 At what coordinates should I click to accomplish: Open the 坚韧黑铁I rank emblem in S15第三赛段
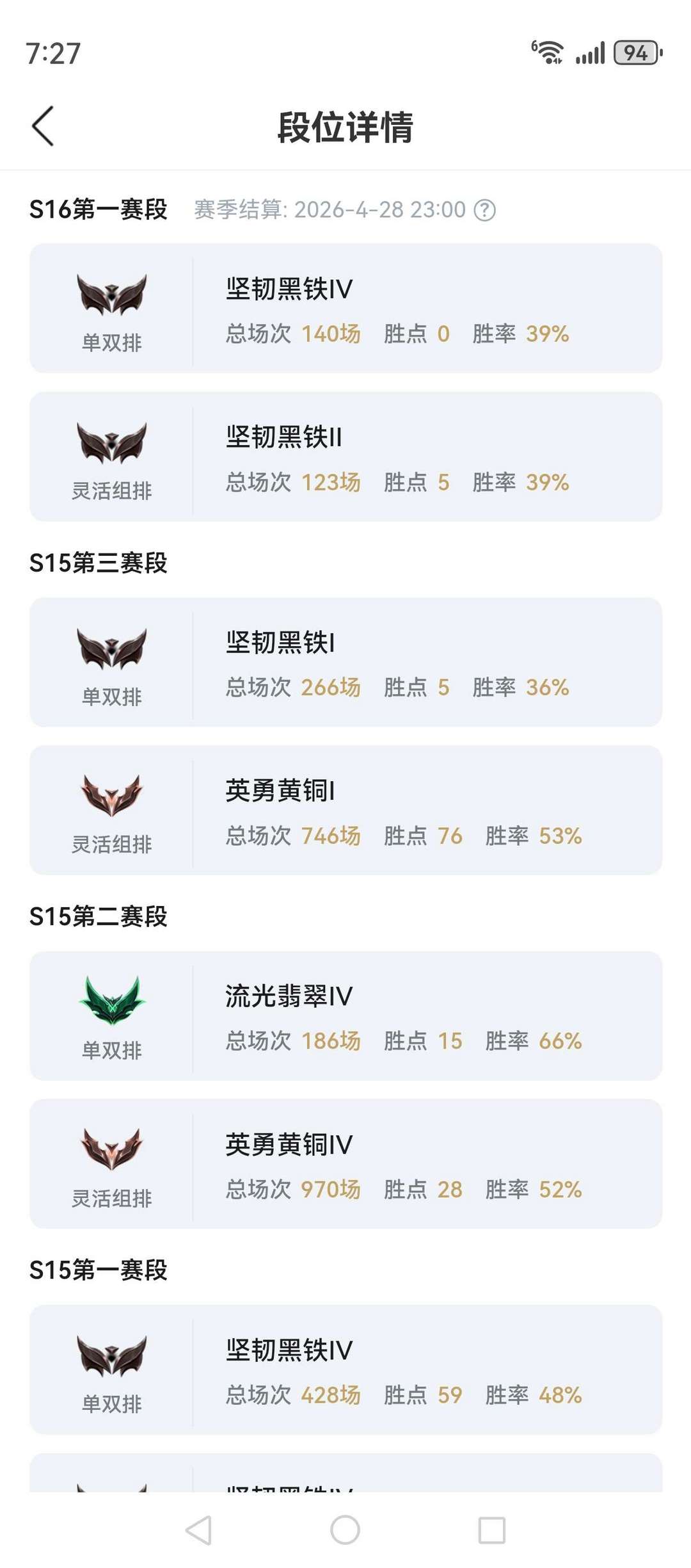click(112, 647)
